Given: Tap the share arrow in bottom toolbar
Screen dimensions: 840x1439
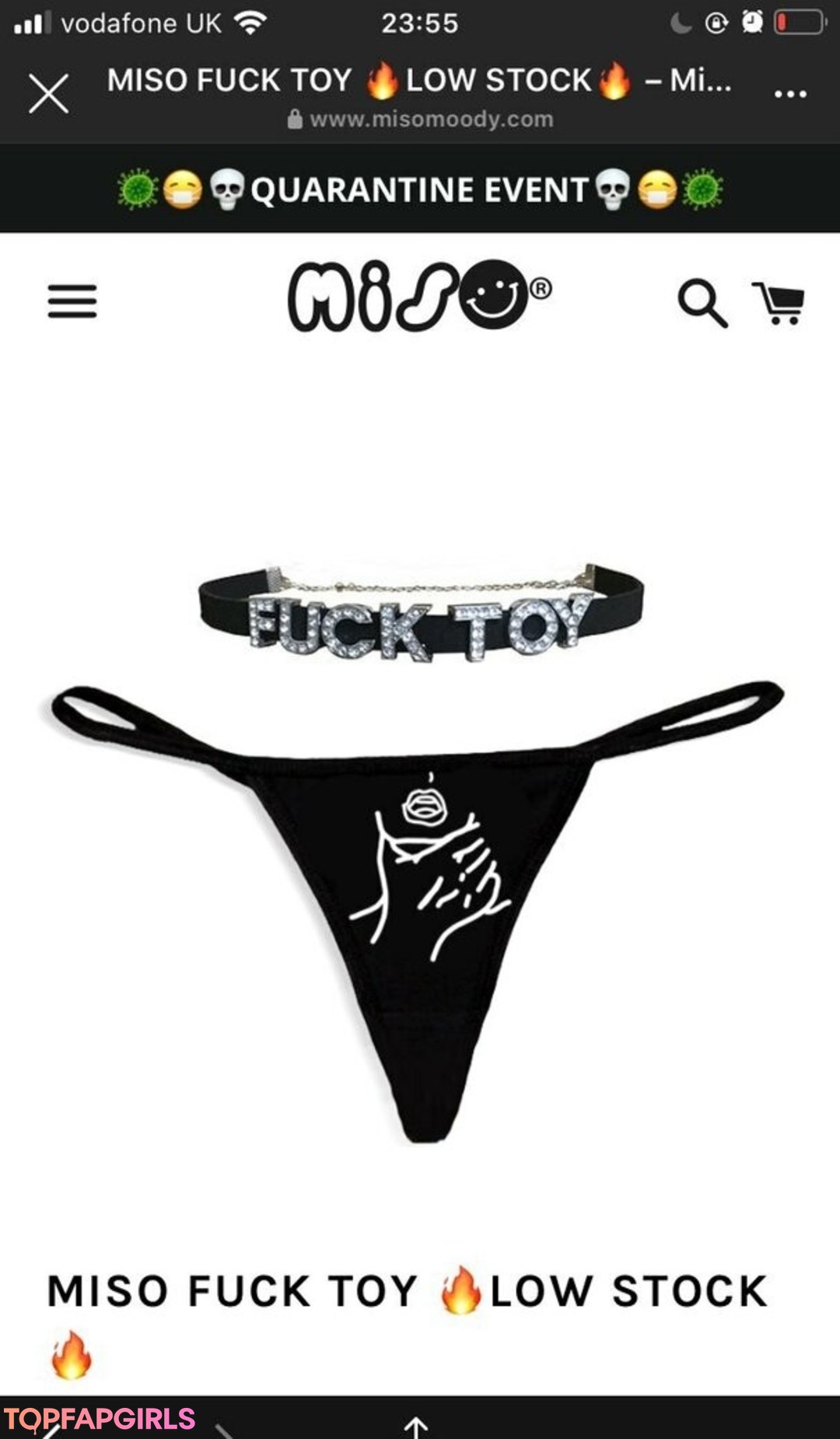Looking at the screenshot, I should point(416,1427).
